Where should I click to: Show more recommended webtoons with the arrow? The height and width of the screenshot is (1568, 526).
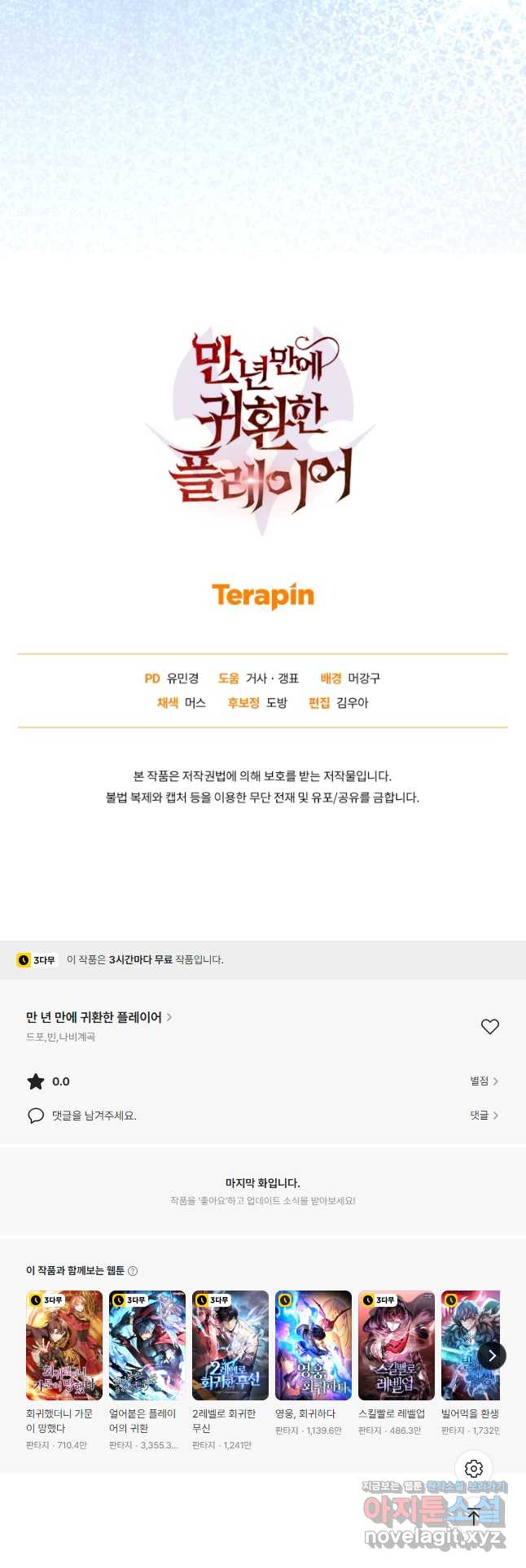pyautogui.click(x=492, y=1355)
